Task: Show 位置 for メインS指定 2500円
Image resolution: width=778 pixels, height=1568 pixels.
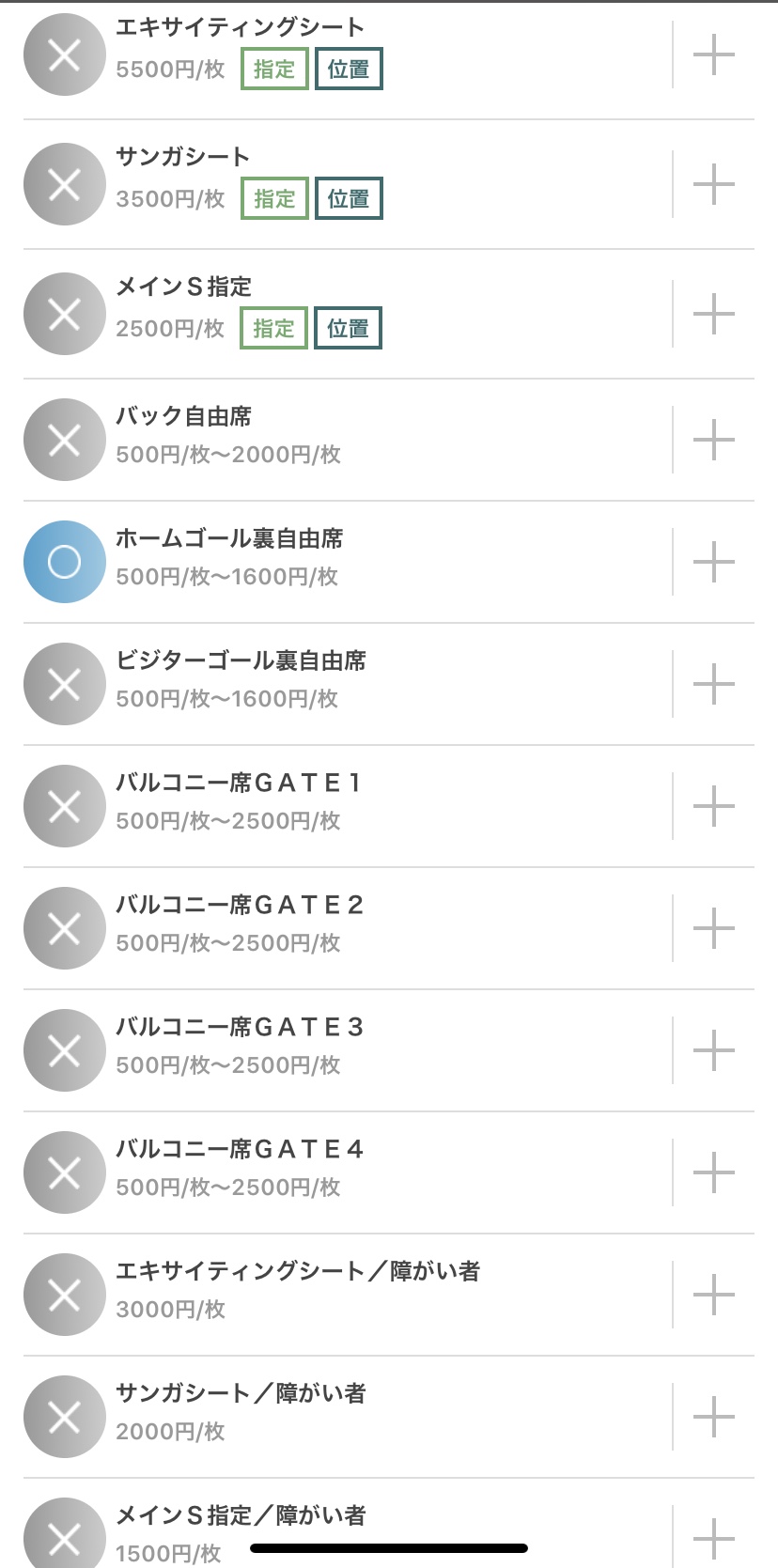Action: point(349,329)
